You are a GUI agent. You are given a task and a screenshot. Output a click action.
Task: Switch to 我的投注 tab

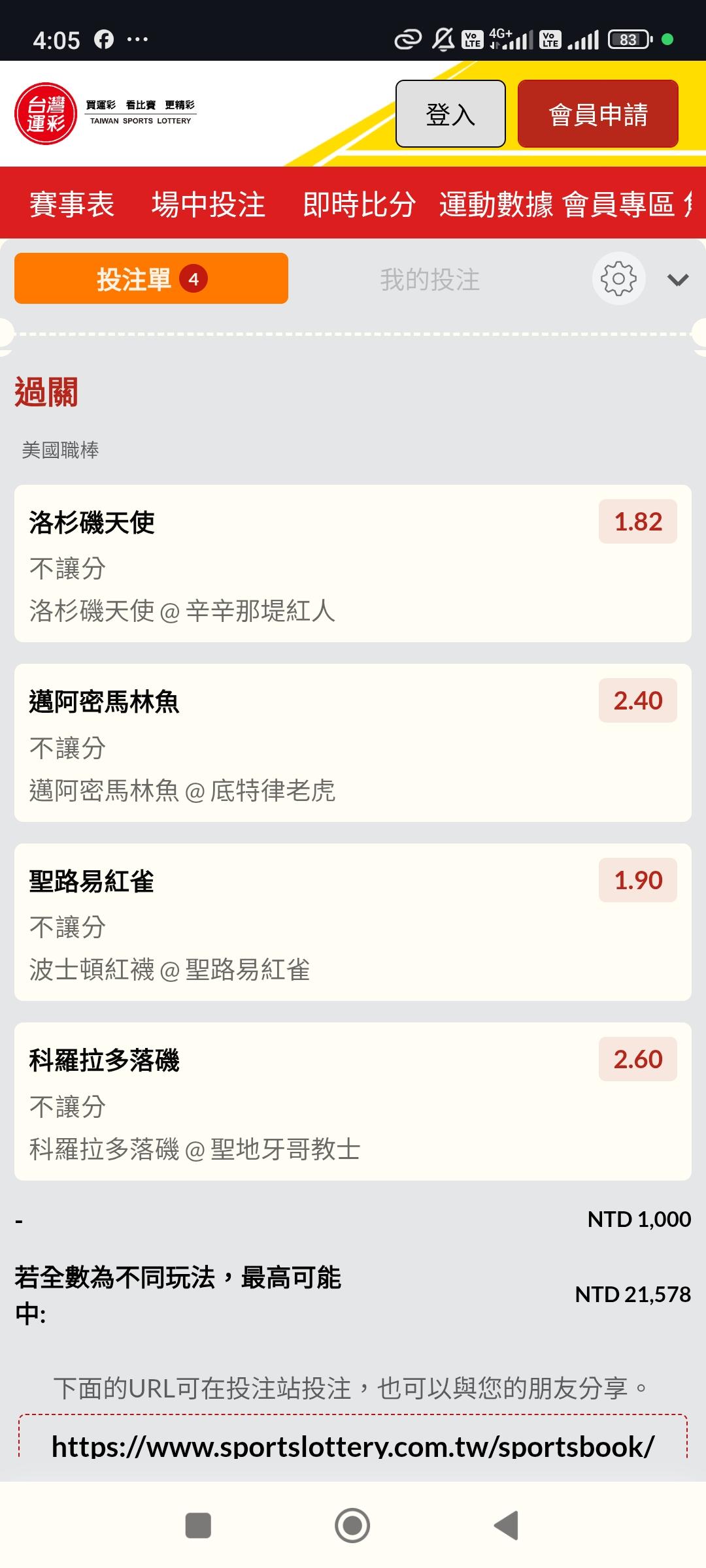pos(429,280)
